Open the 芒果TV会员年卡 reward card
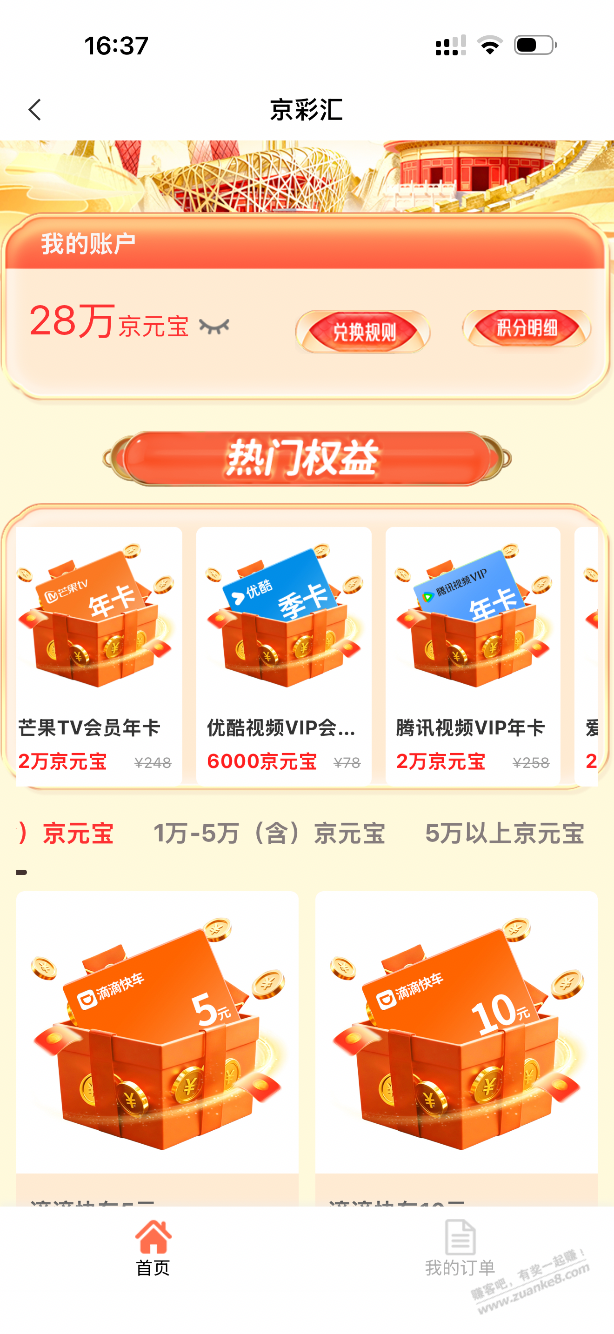 click(x=98, y=654)
